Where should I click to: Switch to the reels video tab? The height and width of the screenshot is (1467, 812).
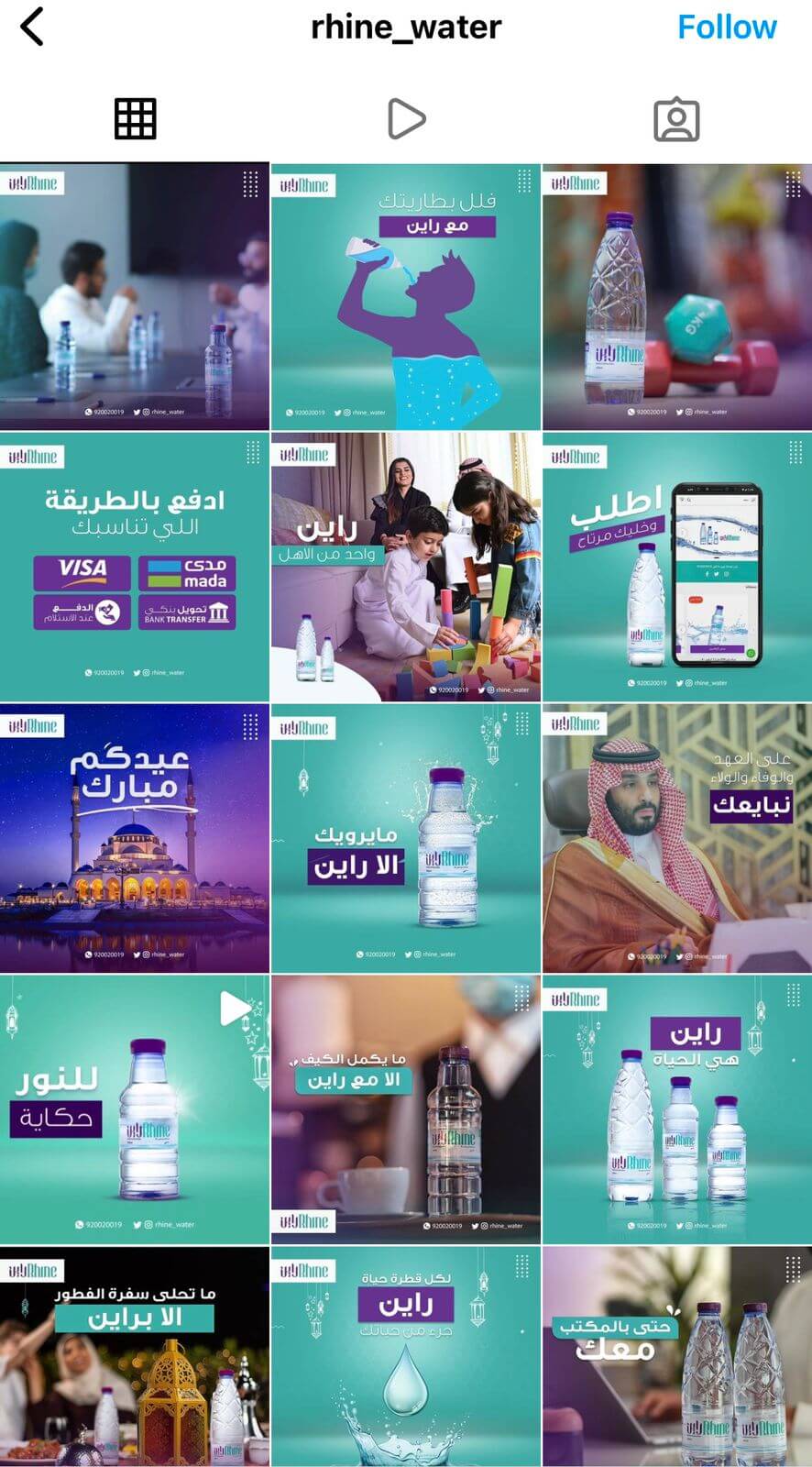point(406,119)
